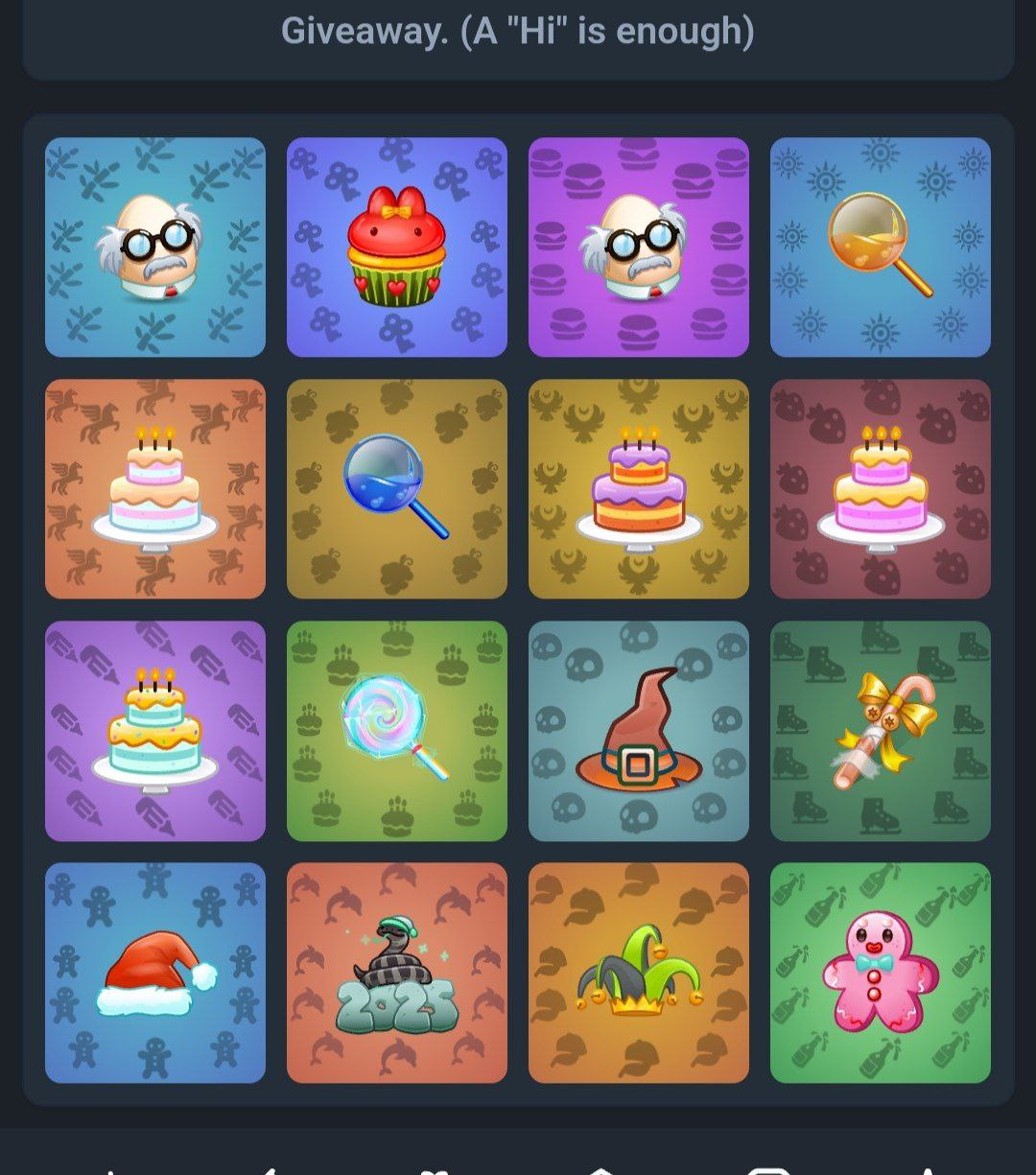View the 2025 snake gift
The width and height of the screenshot is (1036, 1175).
(397, 973)
